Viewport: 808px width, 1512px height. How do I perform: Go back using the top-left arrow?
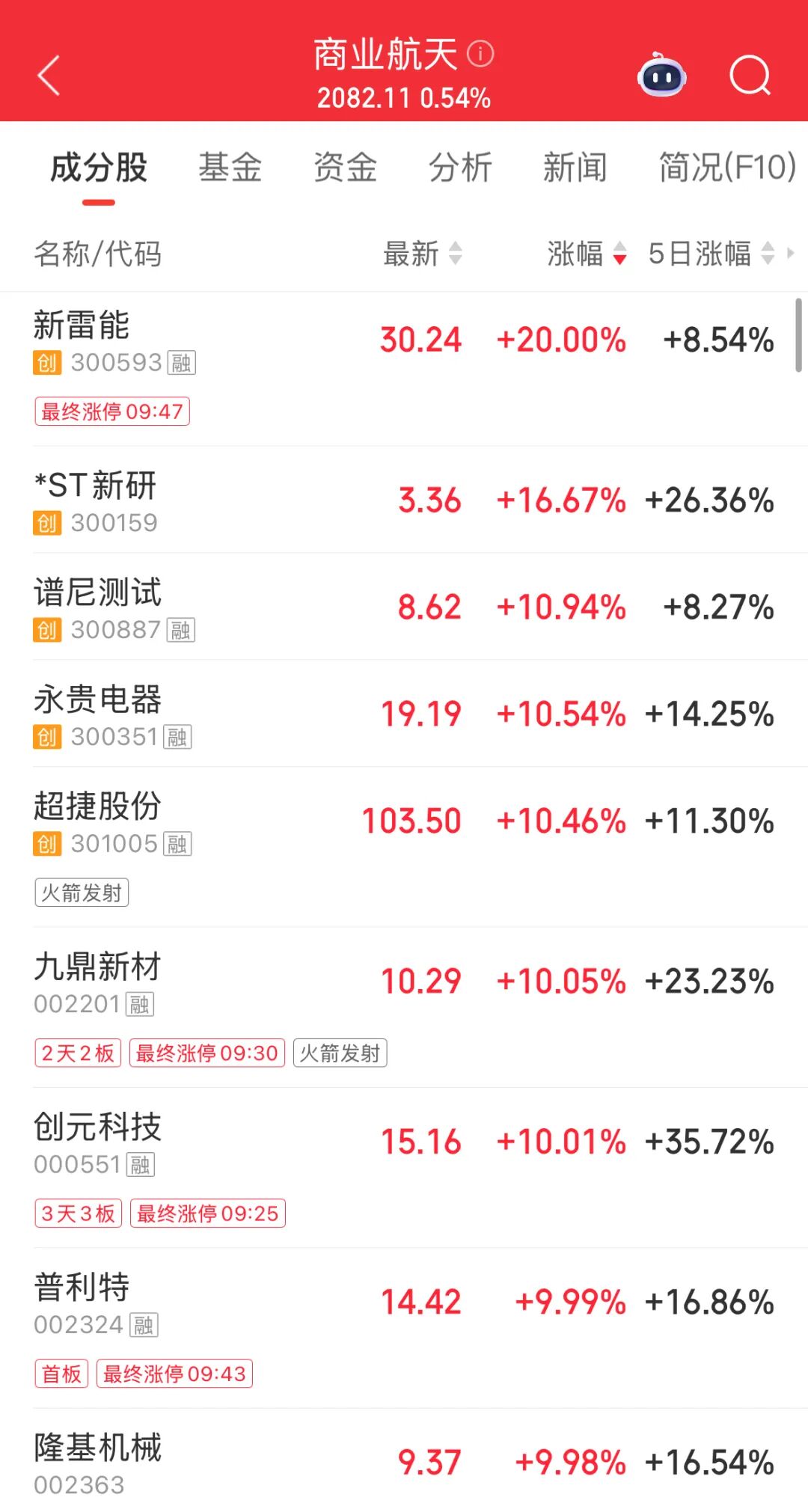tap(49, 76)
